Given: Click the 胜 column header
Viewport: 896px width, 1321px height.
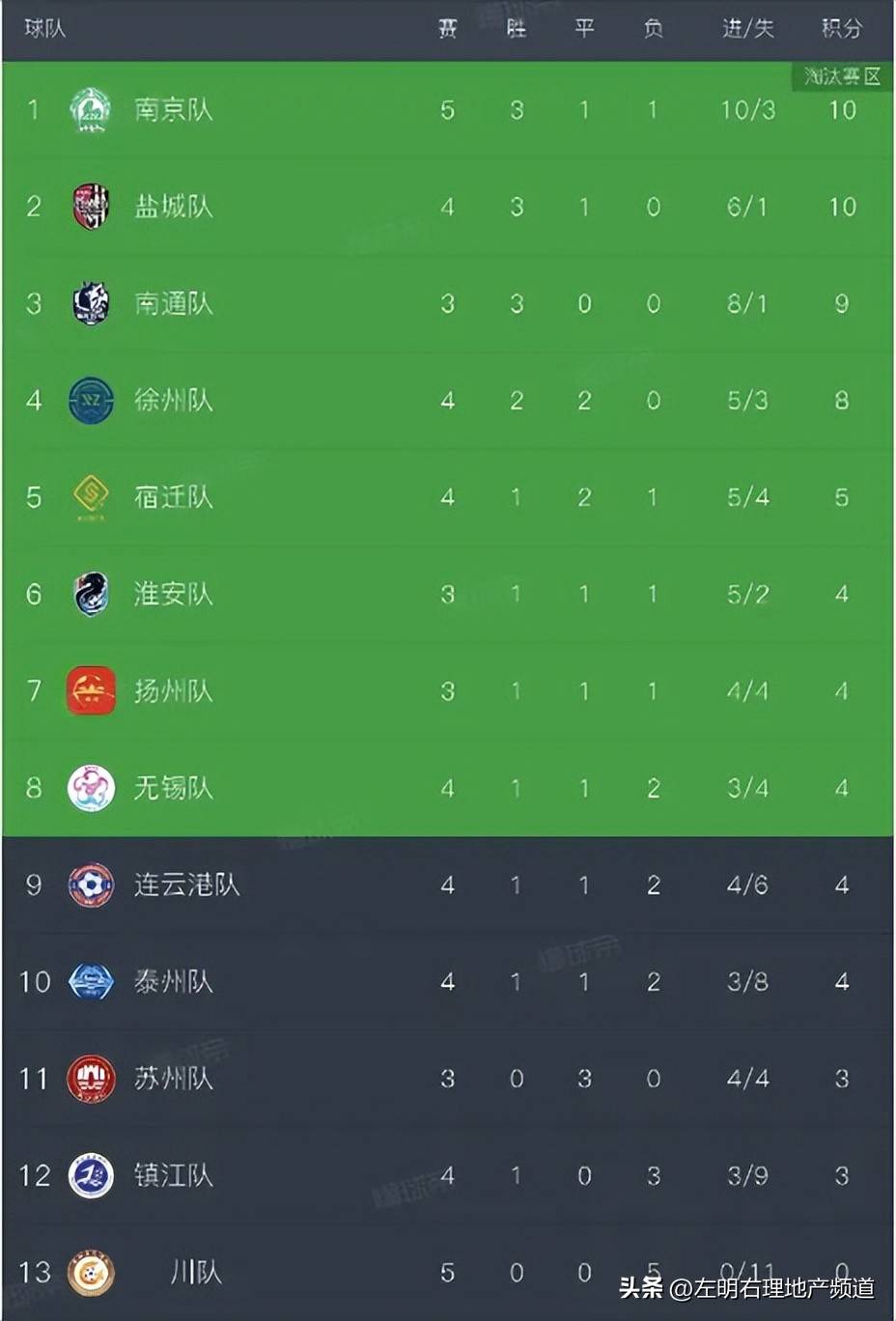Looking at the screenshot, I should point(516,28).
